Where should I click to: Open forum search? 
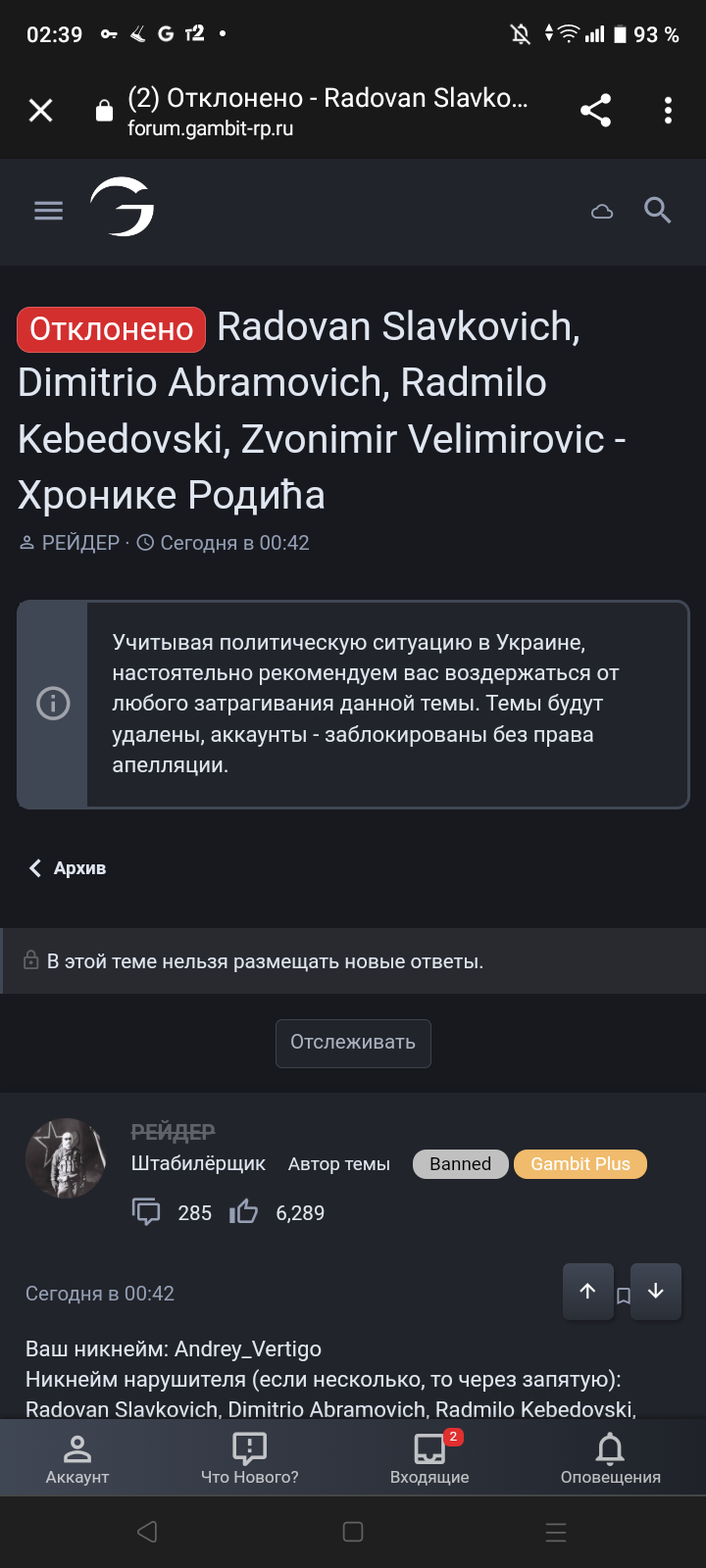click(x=657, y=211)
